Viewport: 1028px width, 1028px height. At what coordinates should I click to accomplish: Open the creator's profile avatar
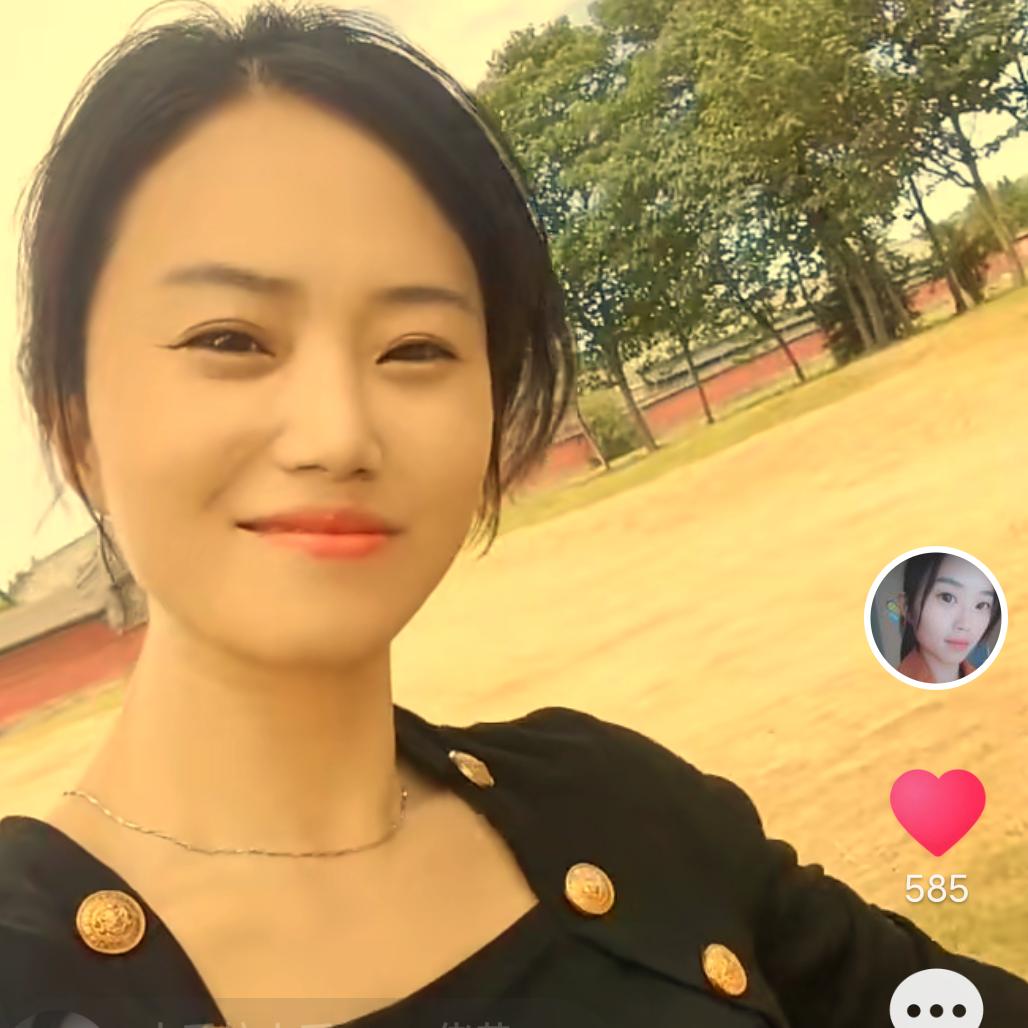tap(935, 618)
